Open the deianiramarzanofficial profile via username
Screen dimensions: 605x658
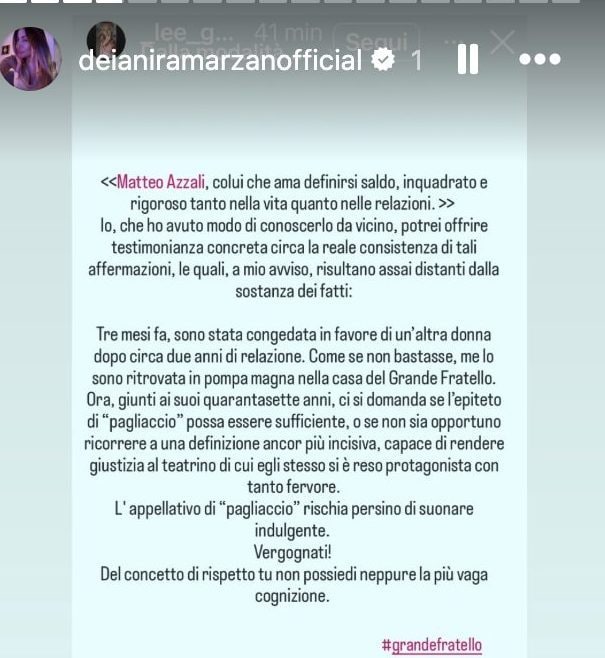click(220, 60)
